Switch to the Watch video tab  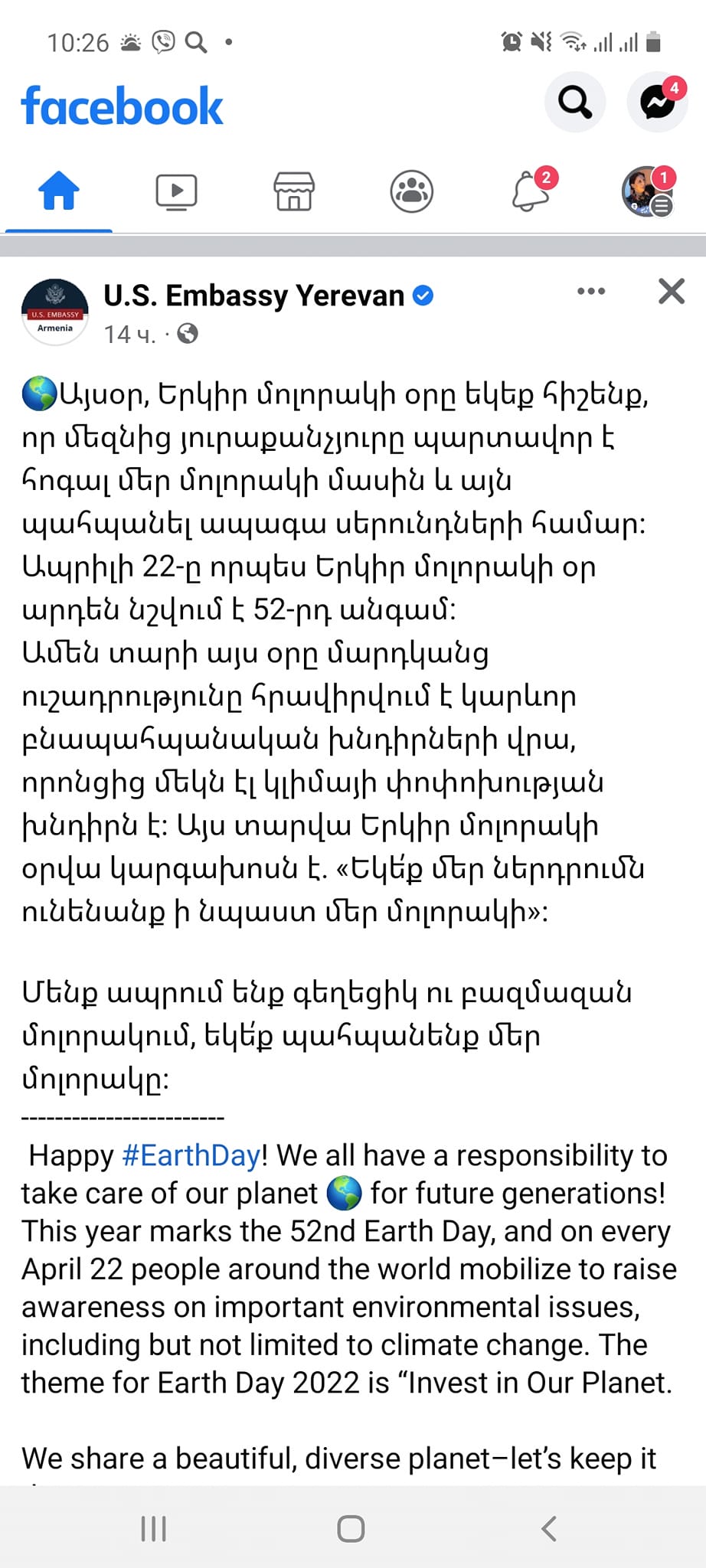point(176,191)
